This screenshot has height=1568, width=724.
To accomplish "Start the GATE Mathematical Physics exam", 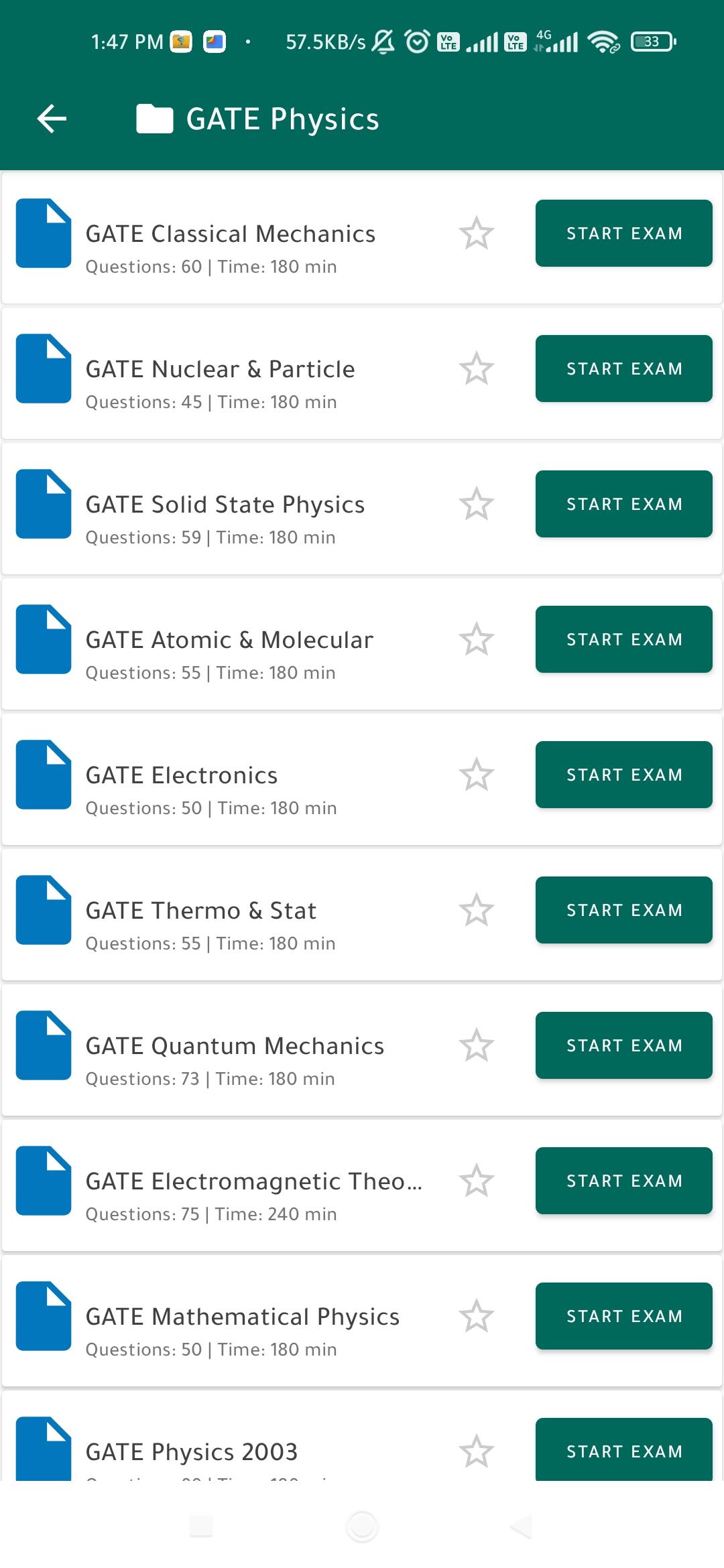I will coord(623,1316).
